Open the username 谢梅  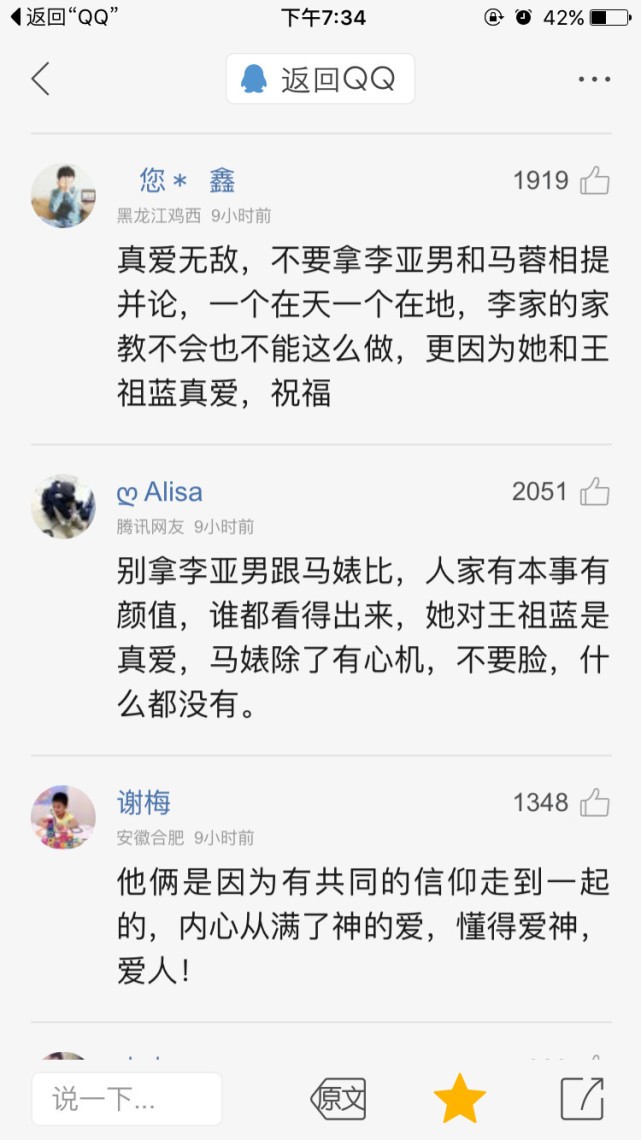144,802
